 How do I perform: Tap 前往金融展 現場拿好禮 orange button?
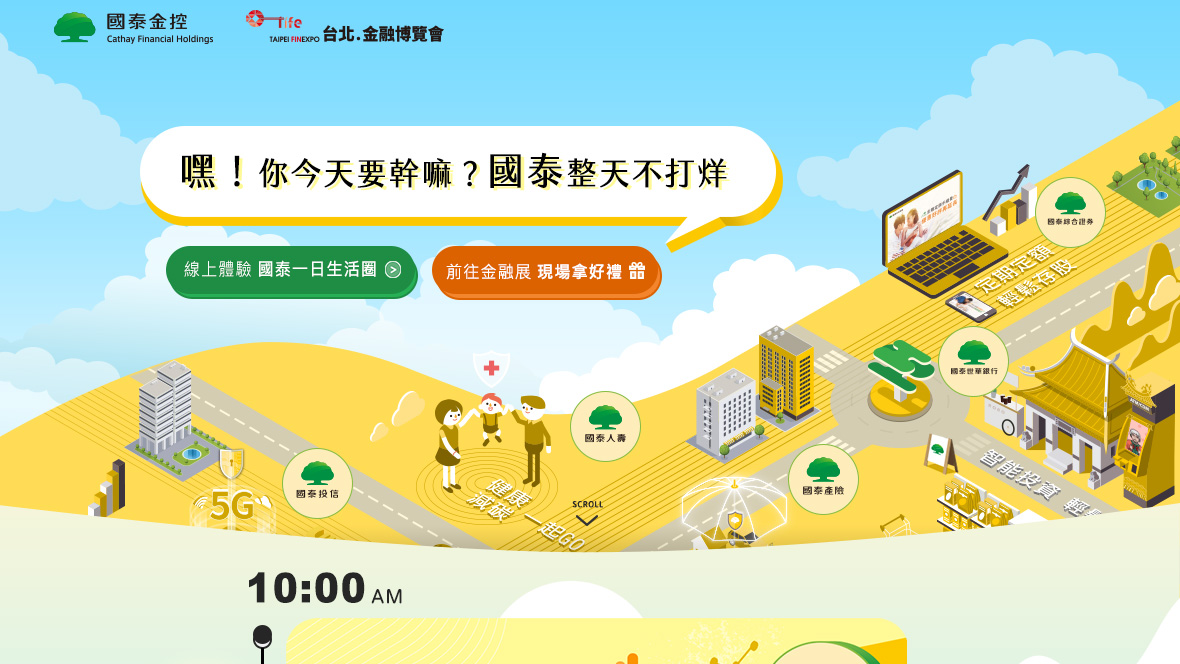546,271
